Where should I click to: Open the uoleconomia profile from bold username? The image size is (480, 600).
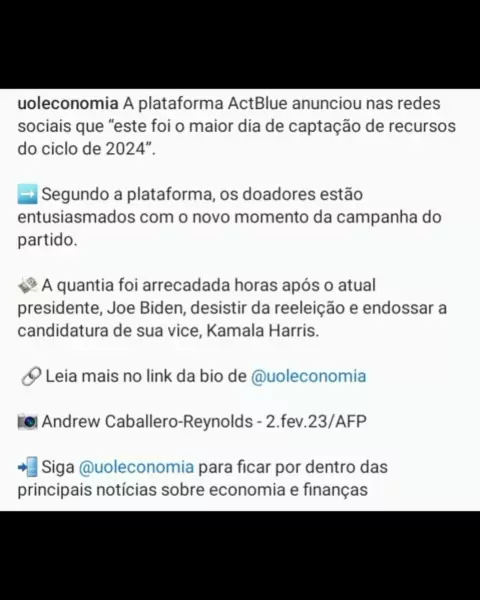[x=68, y=104]
